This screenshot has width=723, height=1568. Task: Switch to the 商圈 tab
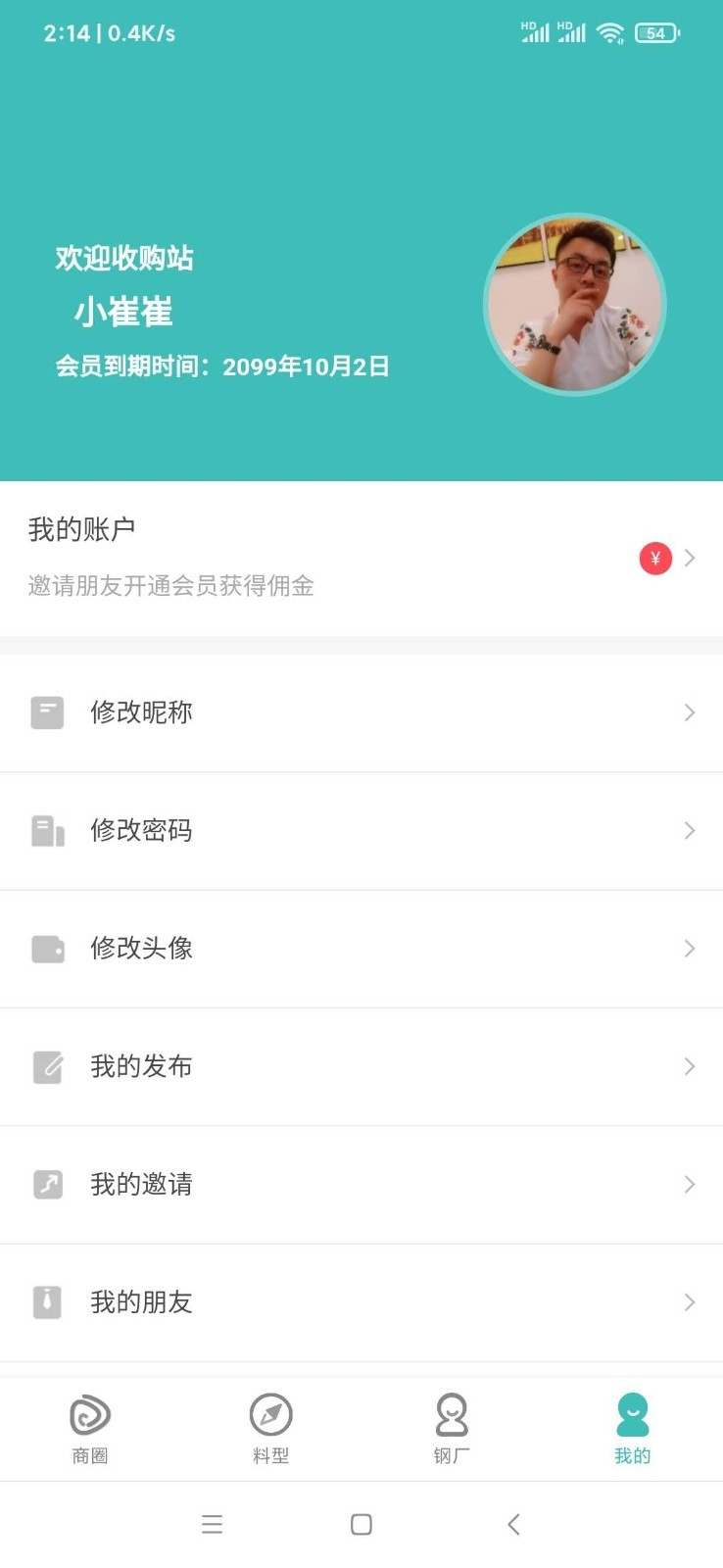tap(90, 1427)
